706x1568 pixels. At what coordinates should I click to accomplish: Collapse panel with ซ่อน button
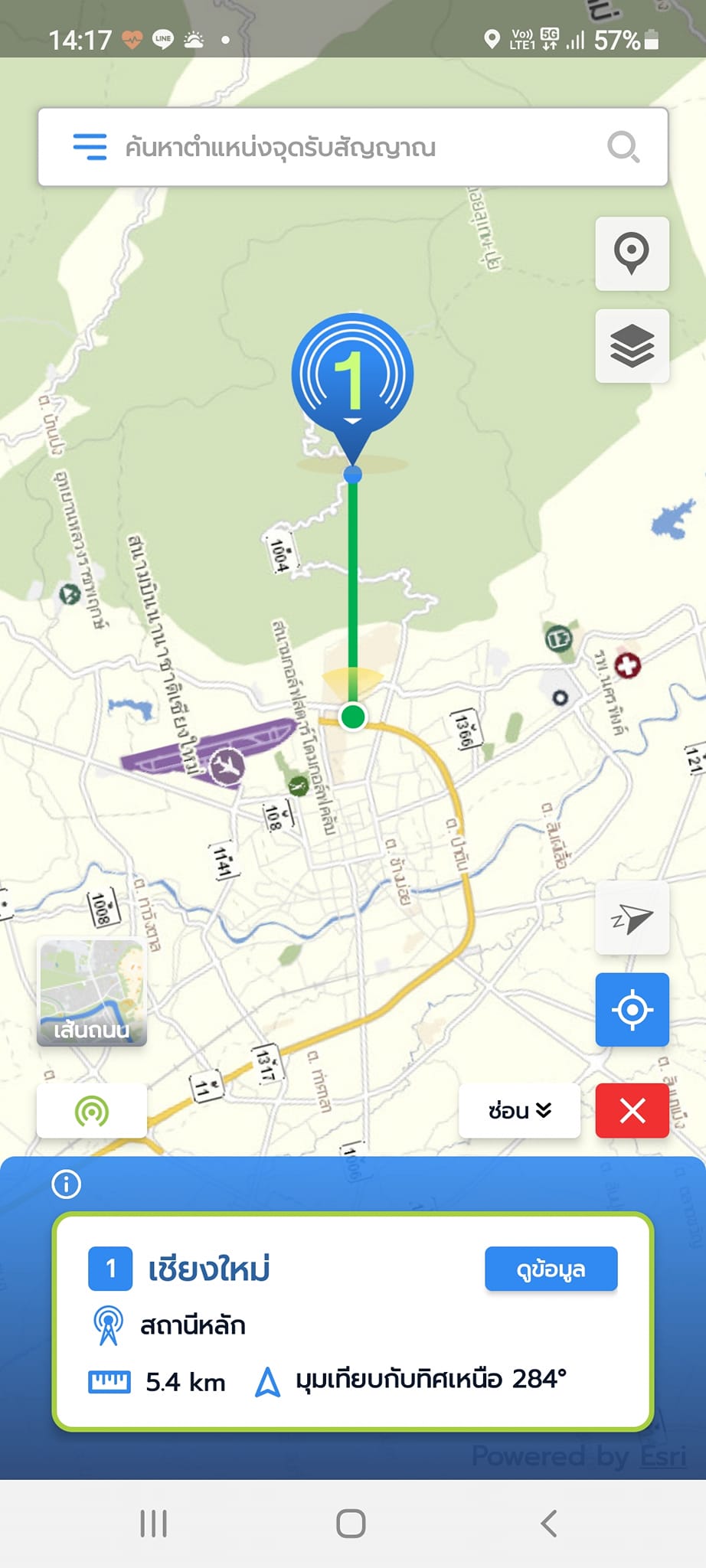[519, 1111]
